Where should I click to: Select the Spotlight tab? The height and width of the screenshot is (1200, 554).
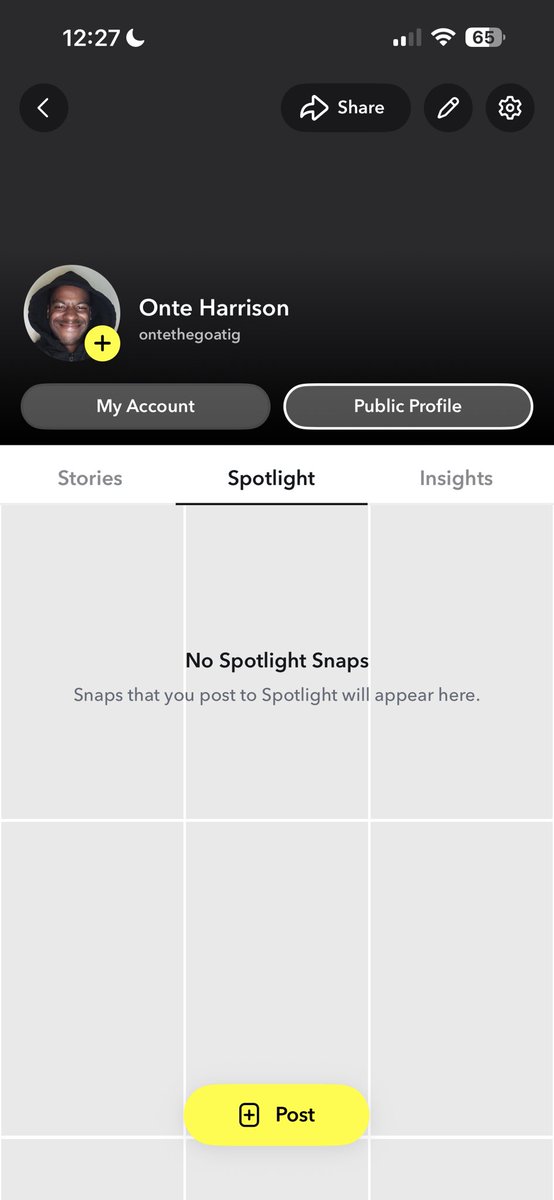pyautogui.click(x=271, y=478)
